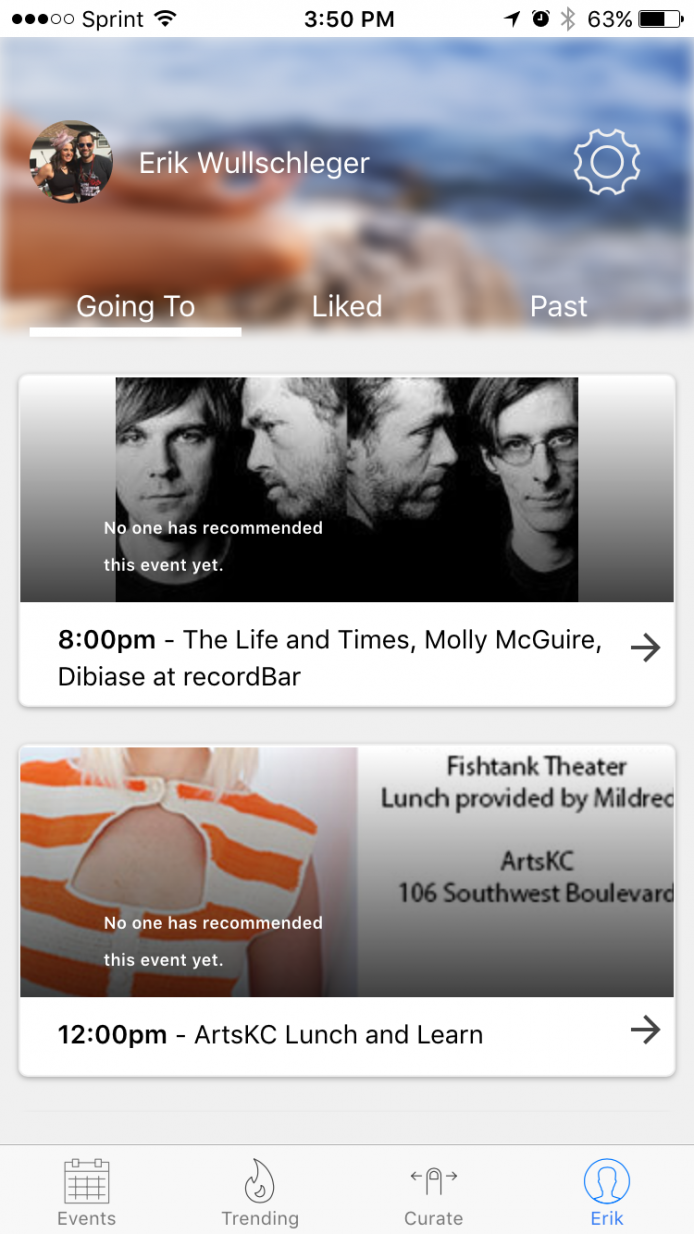Tap arrow next to recordBar event
The height and width of the screenshot is (1234, 694).
point(646,648)
